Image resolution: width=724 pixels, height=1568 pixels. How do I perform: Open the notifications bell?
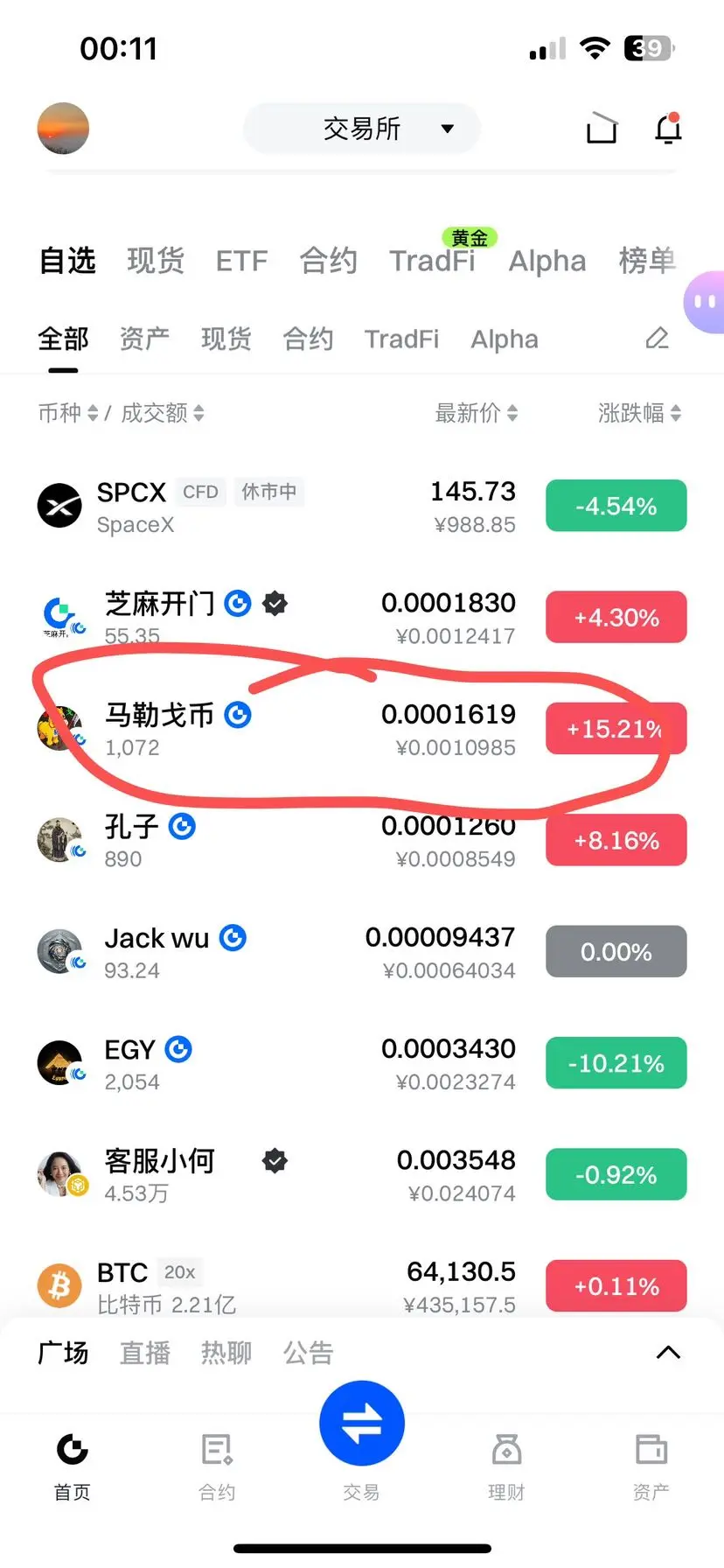tap(669, 129)
